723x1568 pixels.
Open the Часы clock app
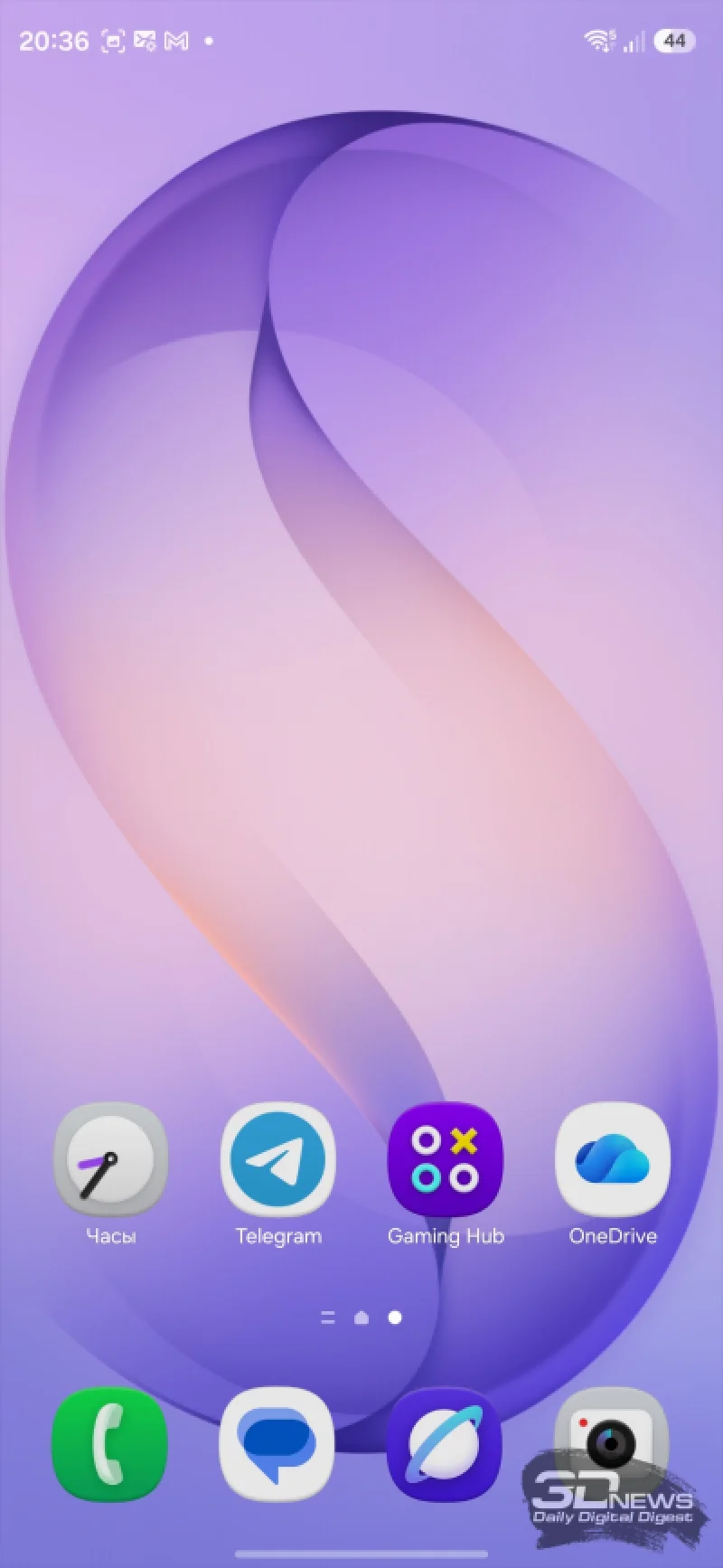[110, 1160]
